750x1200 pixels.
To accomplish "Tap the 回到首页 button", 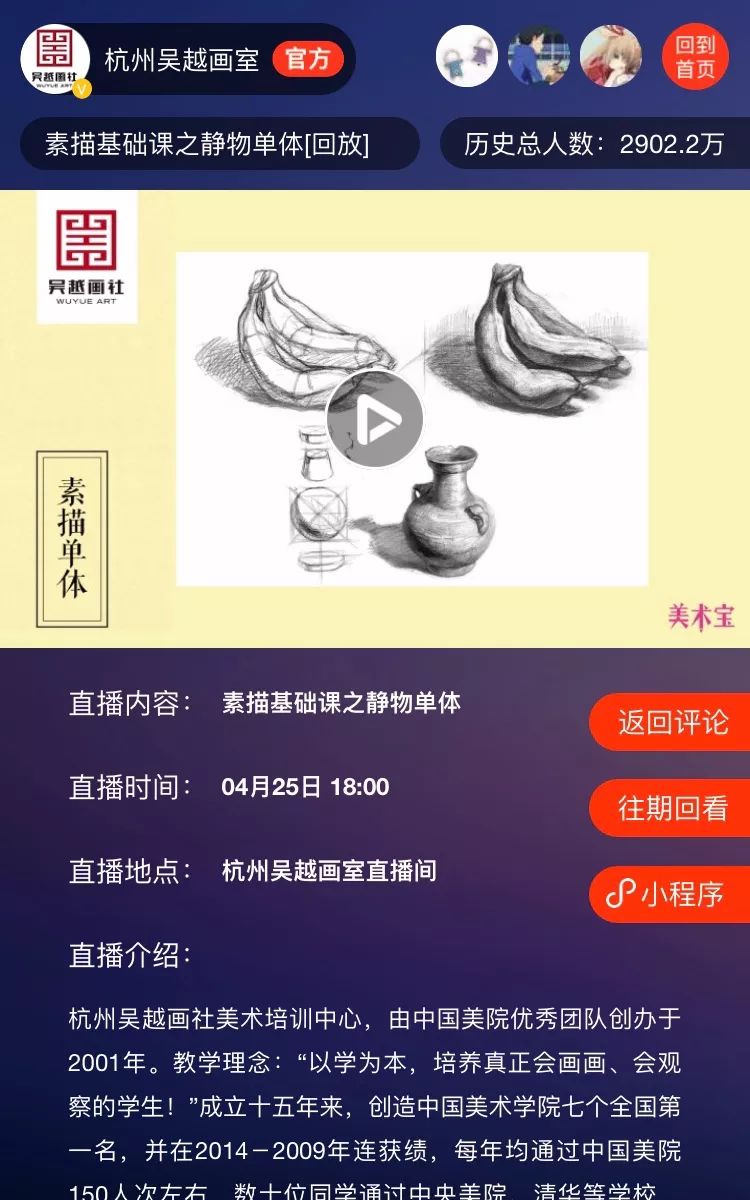I will click(x=695, y=57).
